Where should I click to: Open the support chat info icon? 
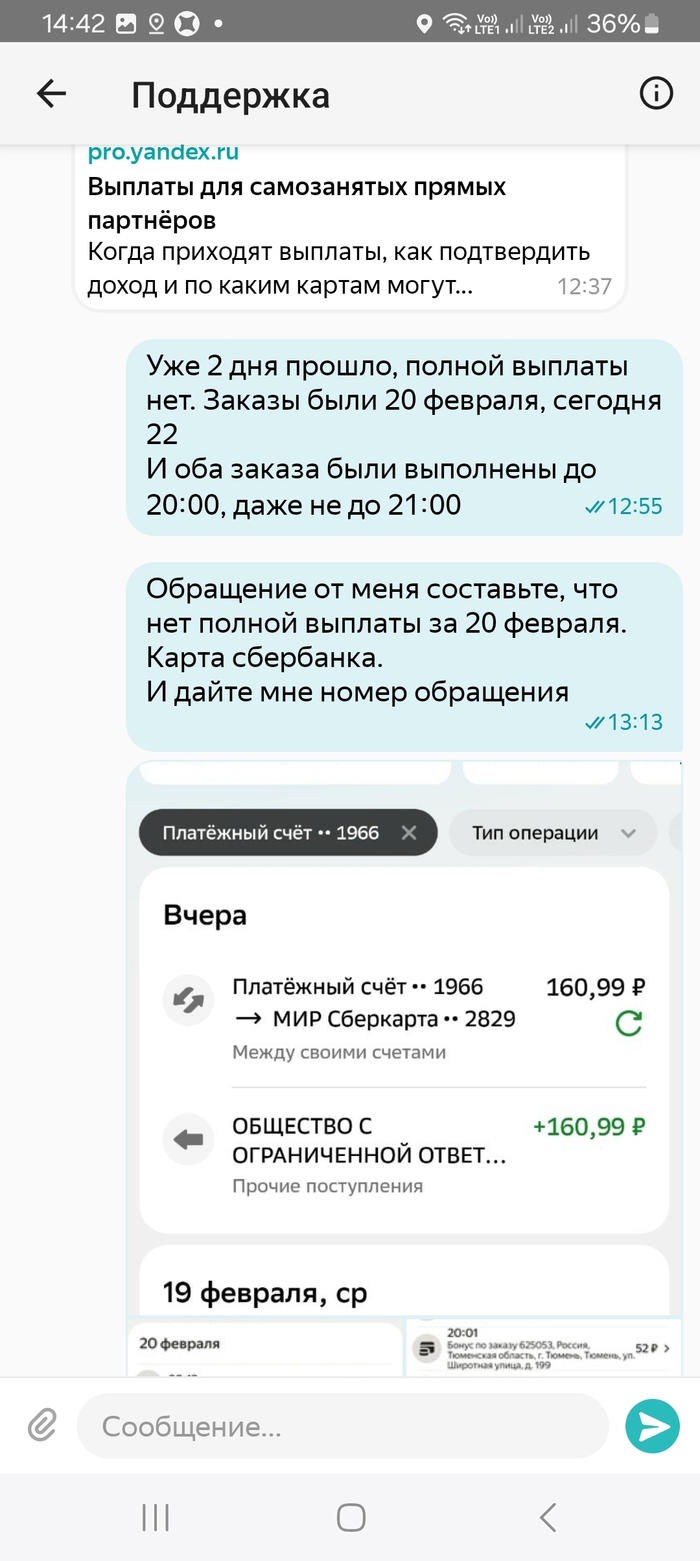pos(656,94)
